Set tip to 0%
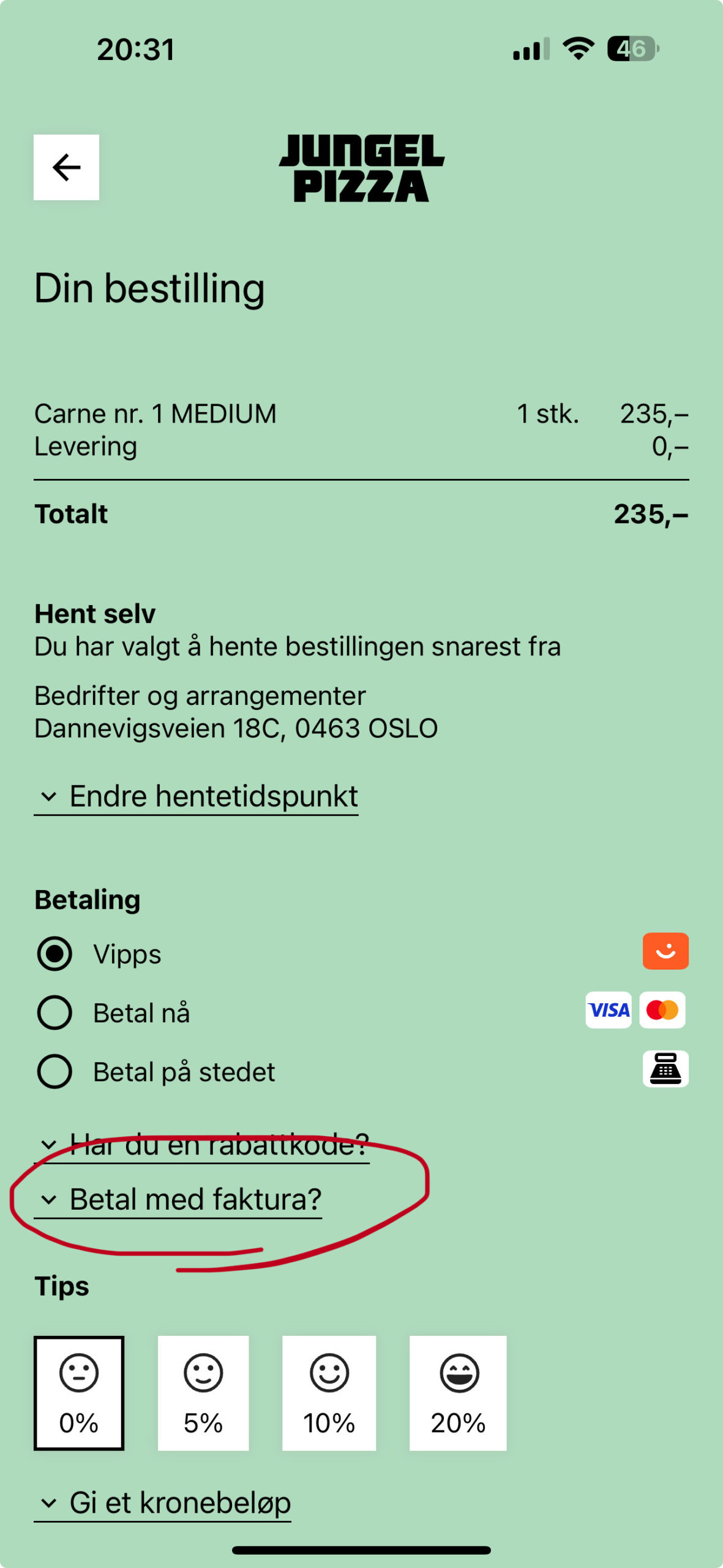This screenshot has width=723, height=1568. 79,1393
